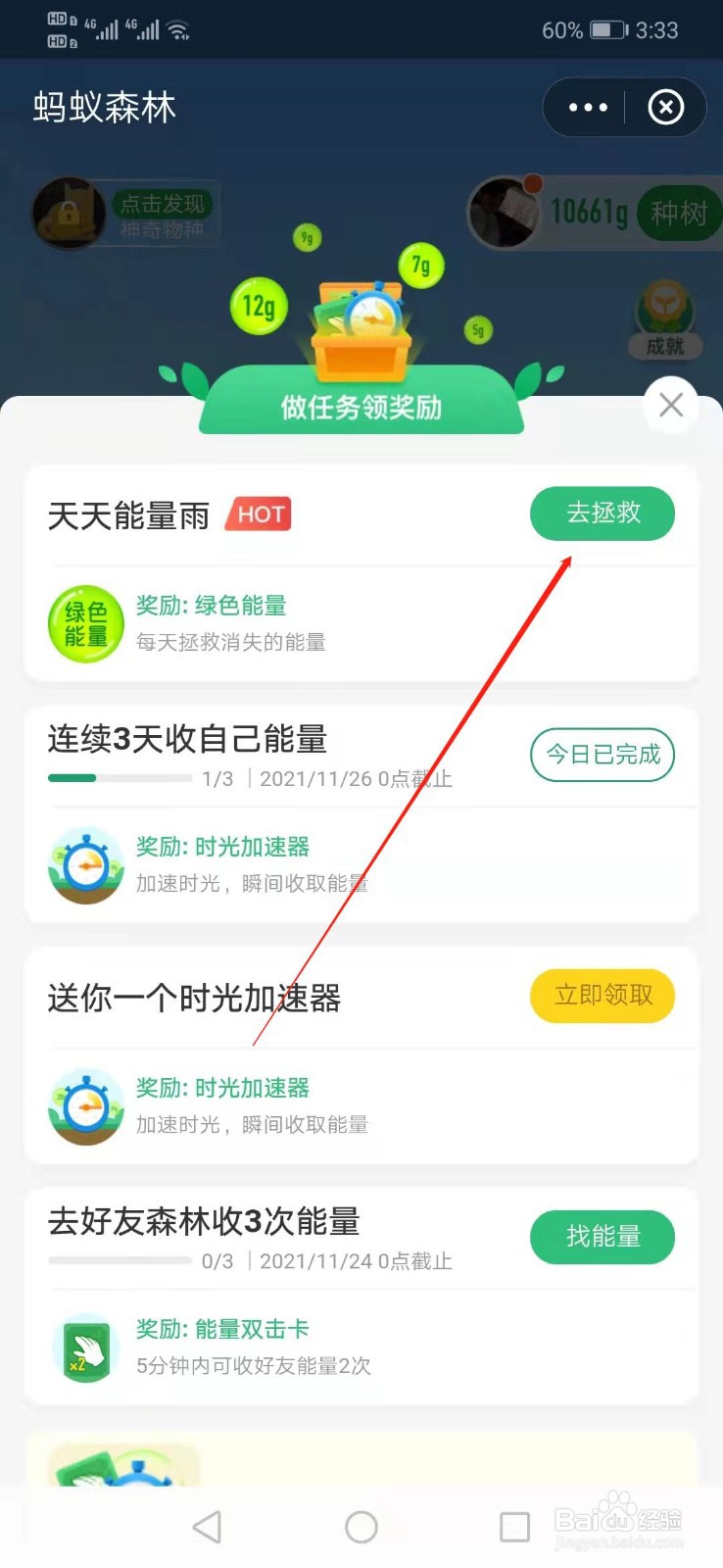Claim reward with 立即领取
Screen dimensions: 723x1568
[x=602, y=996]
